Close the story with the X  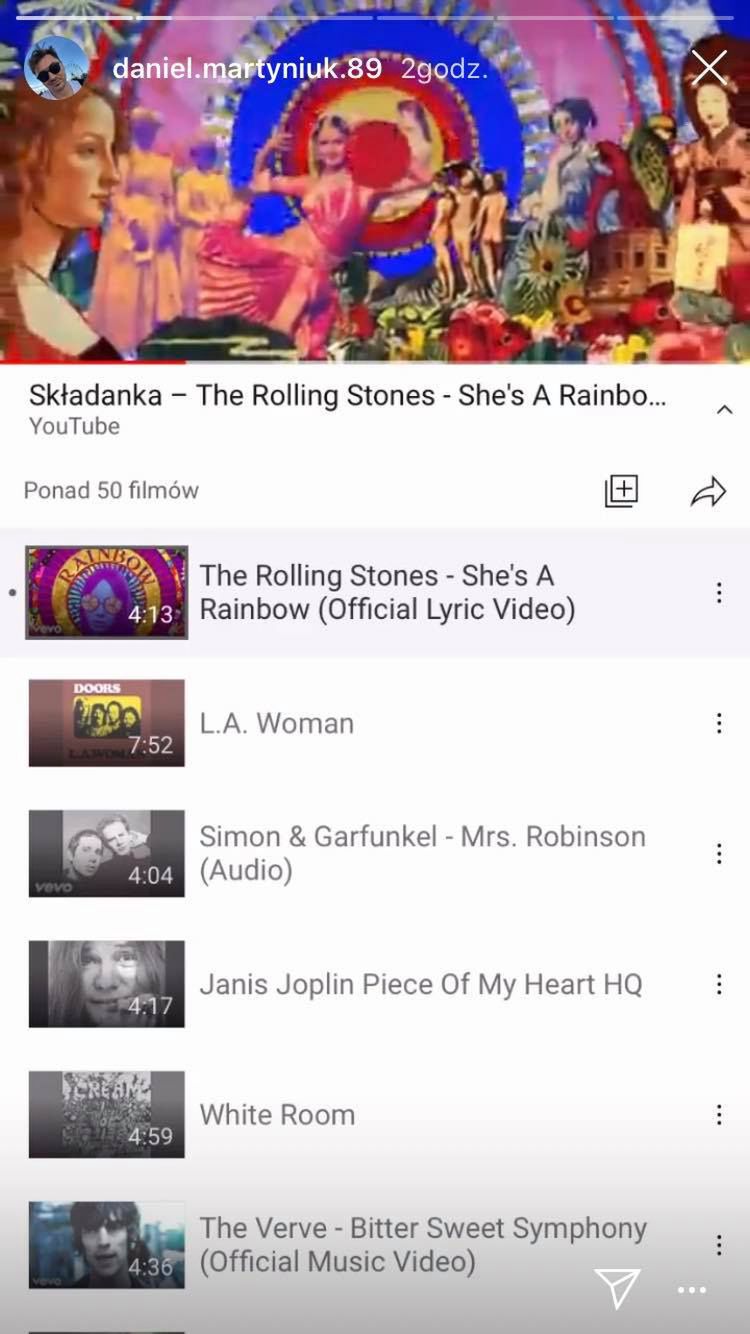pos(709,68)
